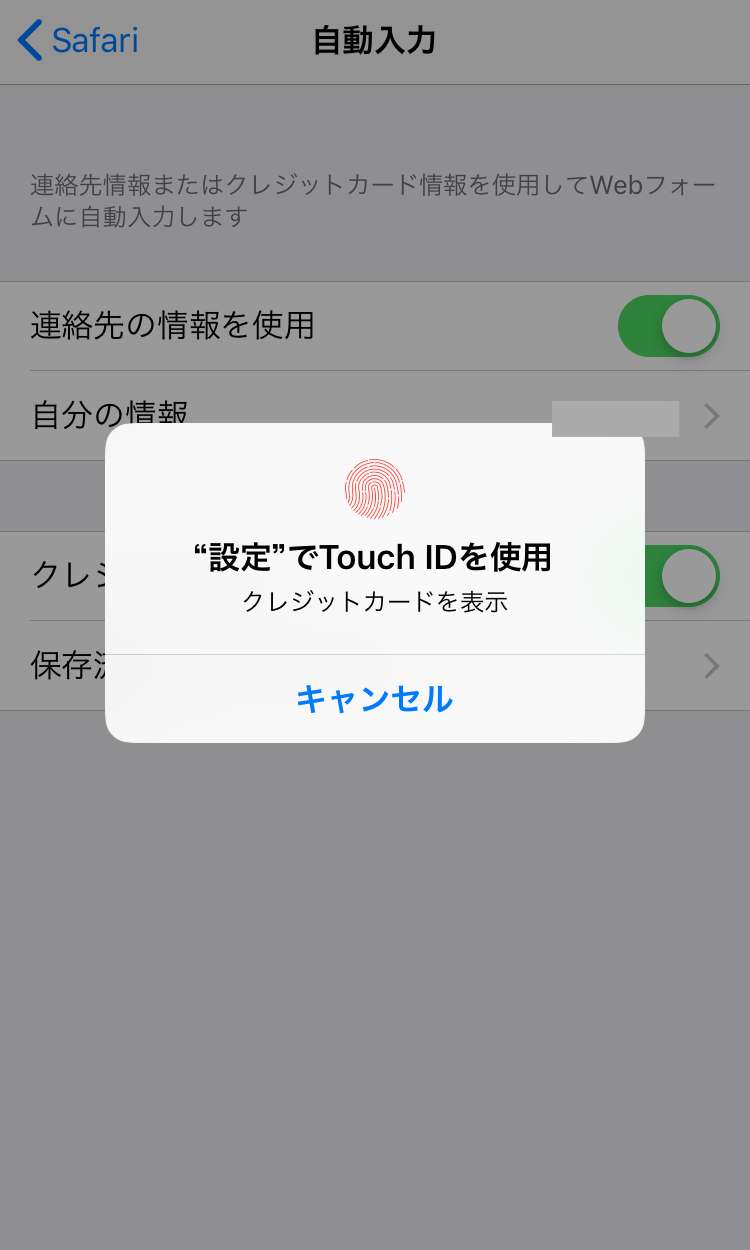Go back to Safari settings

78,41
